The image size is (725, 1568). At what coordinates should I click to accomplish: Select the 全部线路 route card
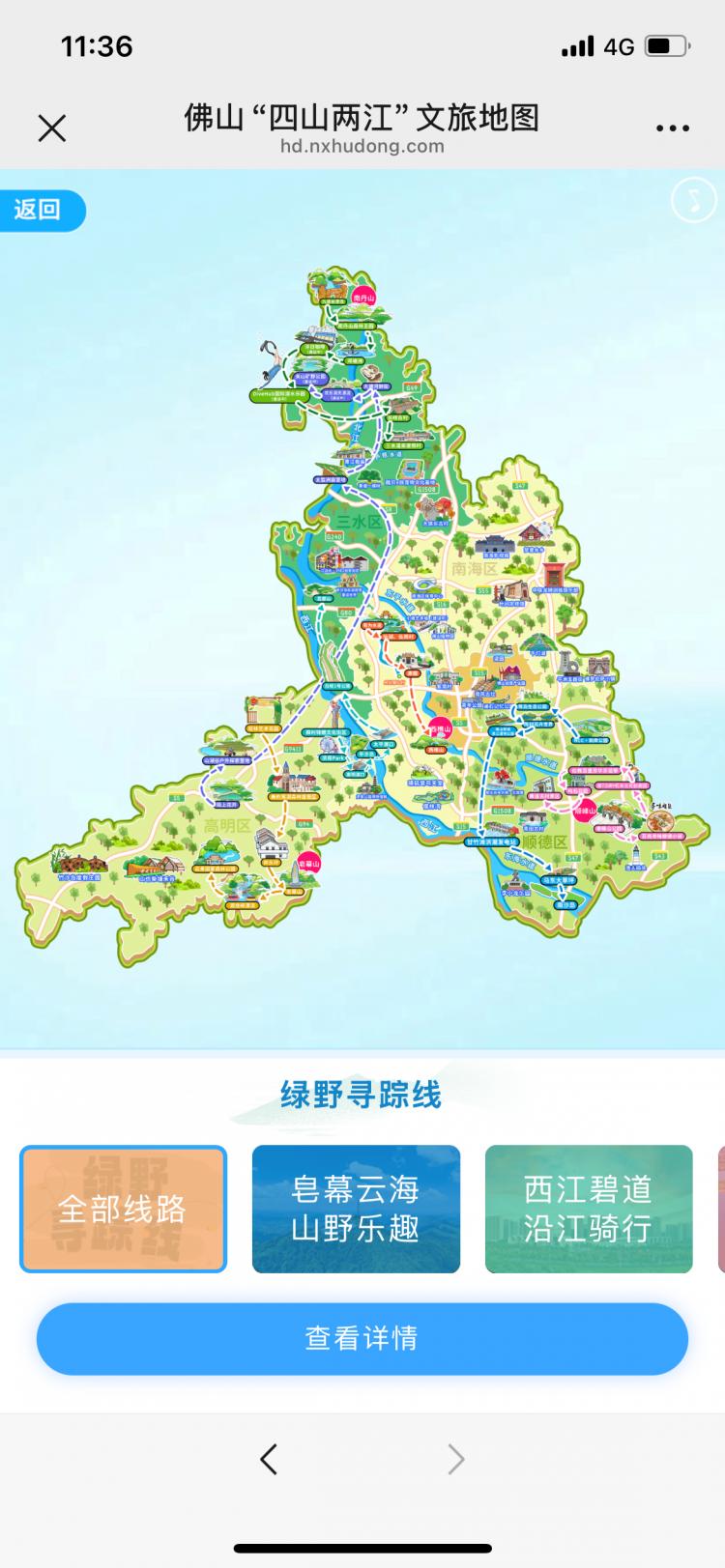tap(123, 1209)
